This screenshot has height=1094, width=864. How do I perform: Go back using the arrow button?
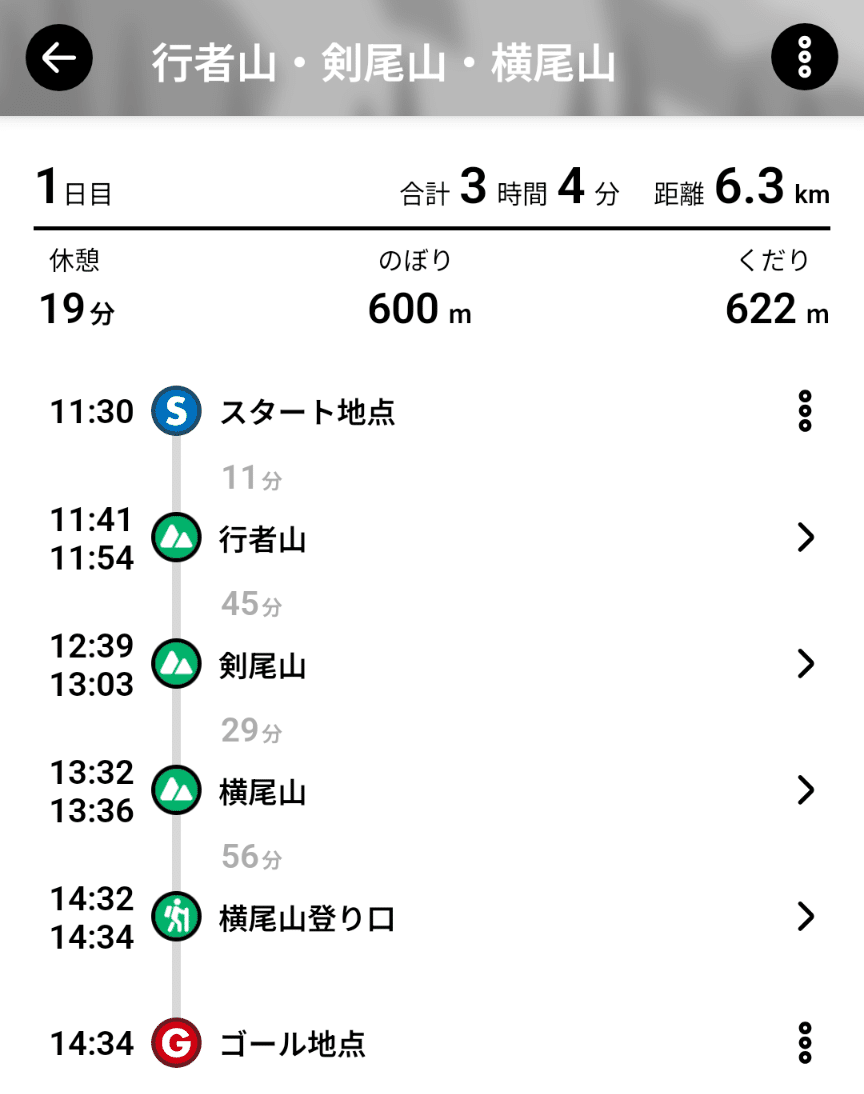[x=59, y=58]
